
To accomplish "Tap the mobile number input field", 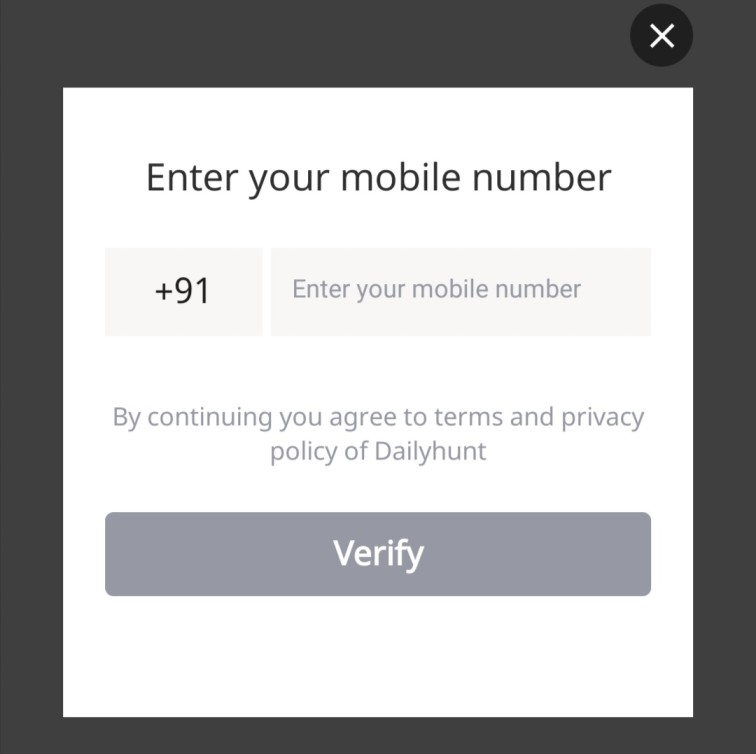I will click(460, 291).
